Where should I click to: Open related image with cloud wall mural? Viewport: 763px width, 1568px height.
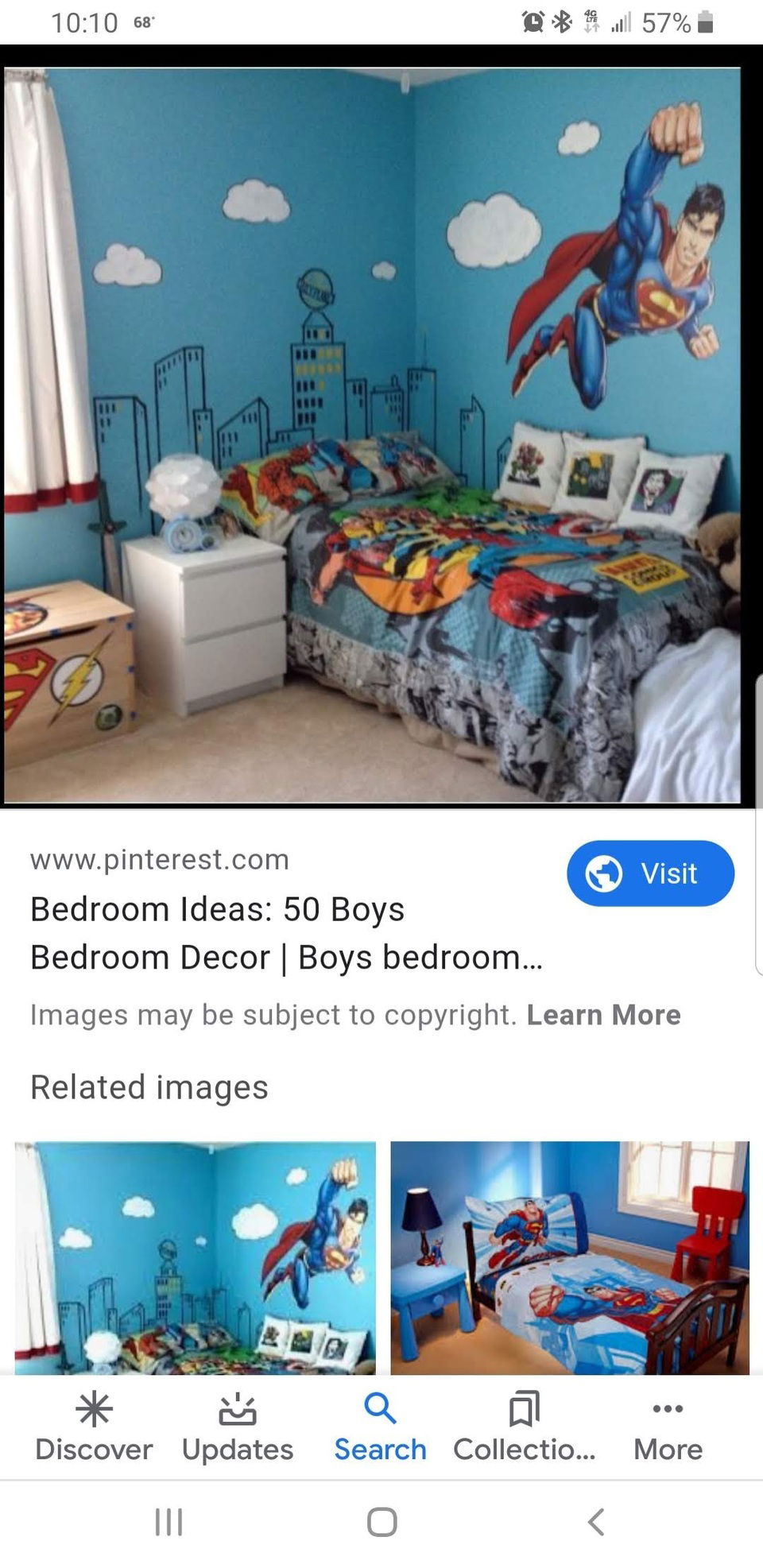coord(195,1257)
